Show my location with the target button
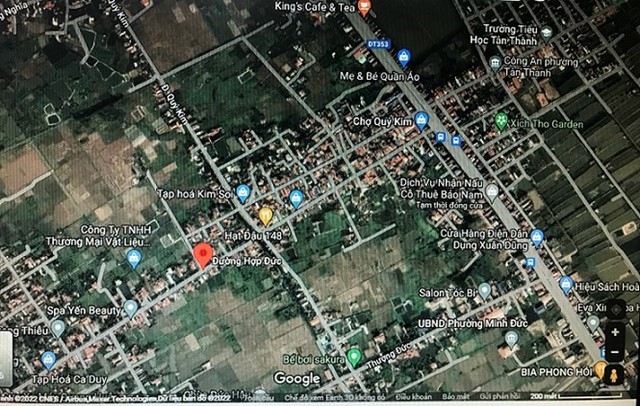Viewport: 640px width, 406px height. [615, 307]
